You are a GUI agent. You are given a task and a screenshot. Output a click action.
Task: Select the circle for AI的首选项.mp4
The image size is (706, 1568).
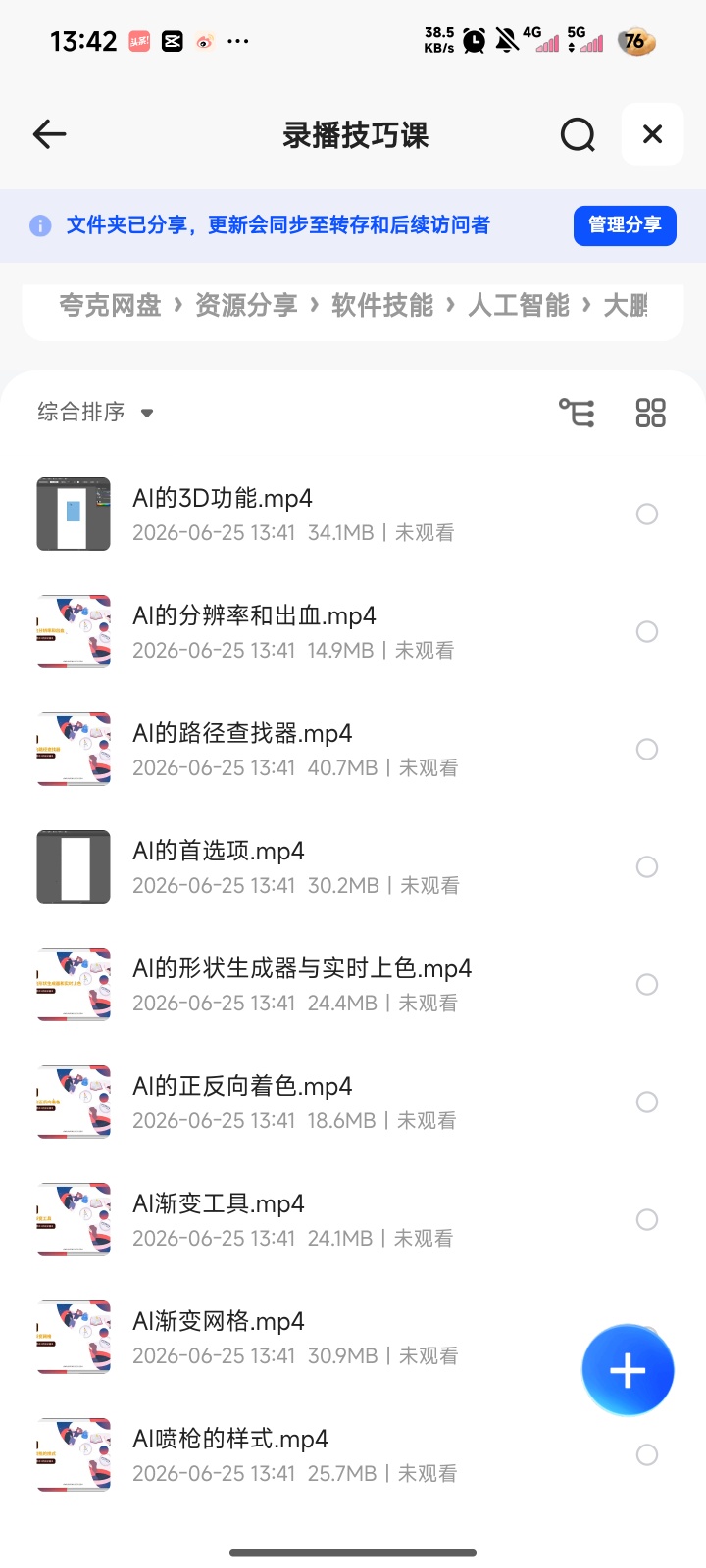pyautogui.click(x=647, y=866)
